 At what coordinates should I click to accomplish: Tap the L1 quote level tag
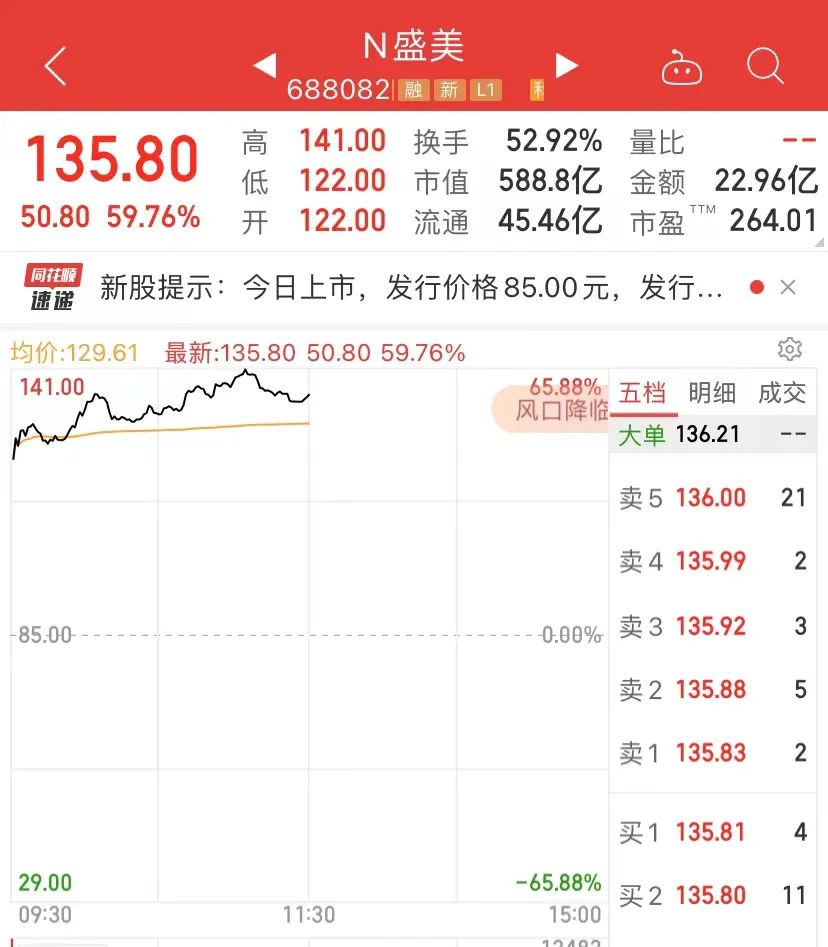pos(486,90)
